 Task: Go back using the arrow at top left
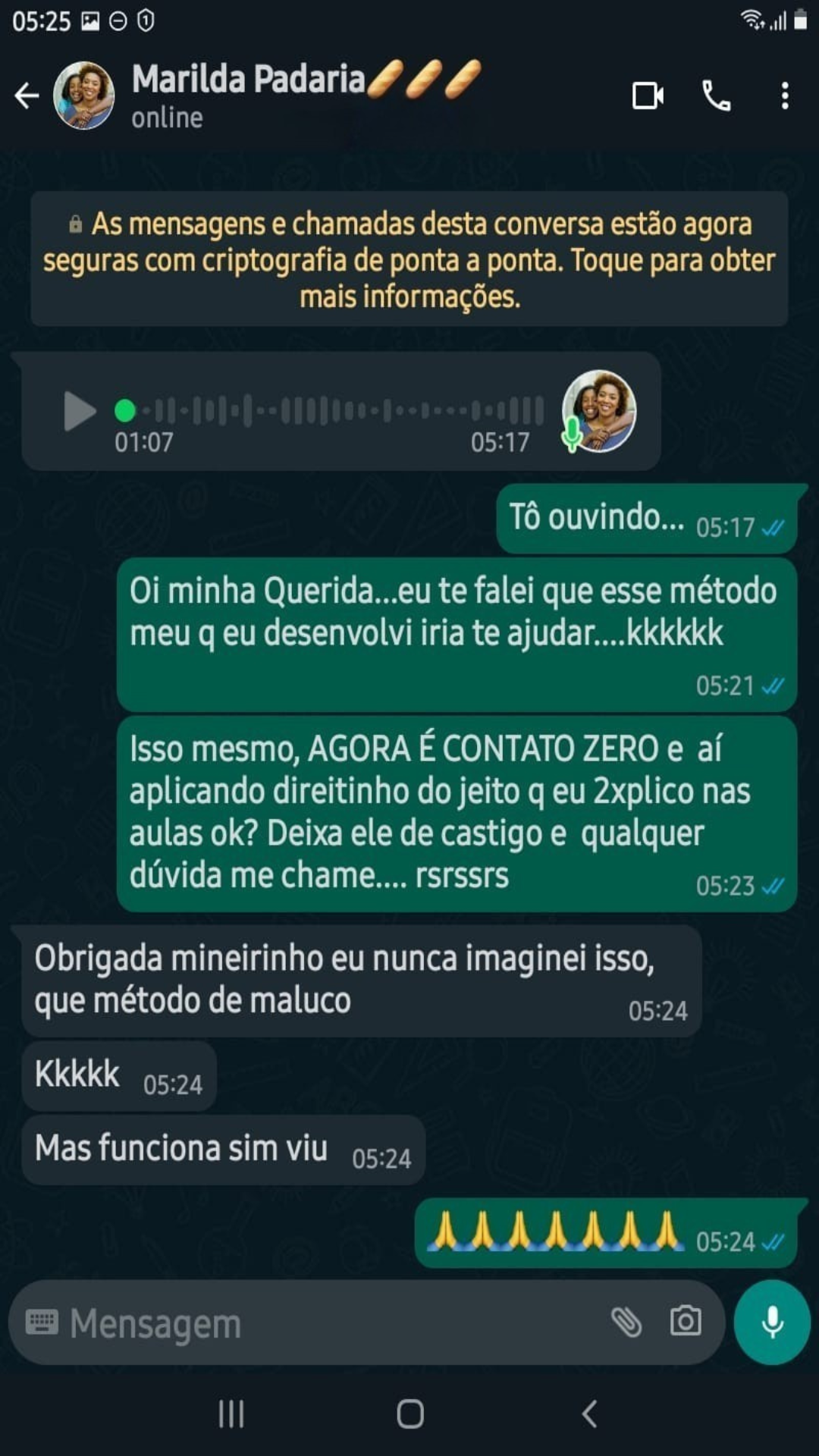click(x=27, y=95)
